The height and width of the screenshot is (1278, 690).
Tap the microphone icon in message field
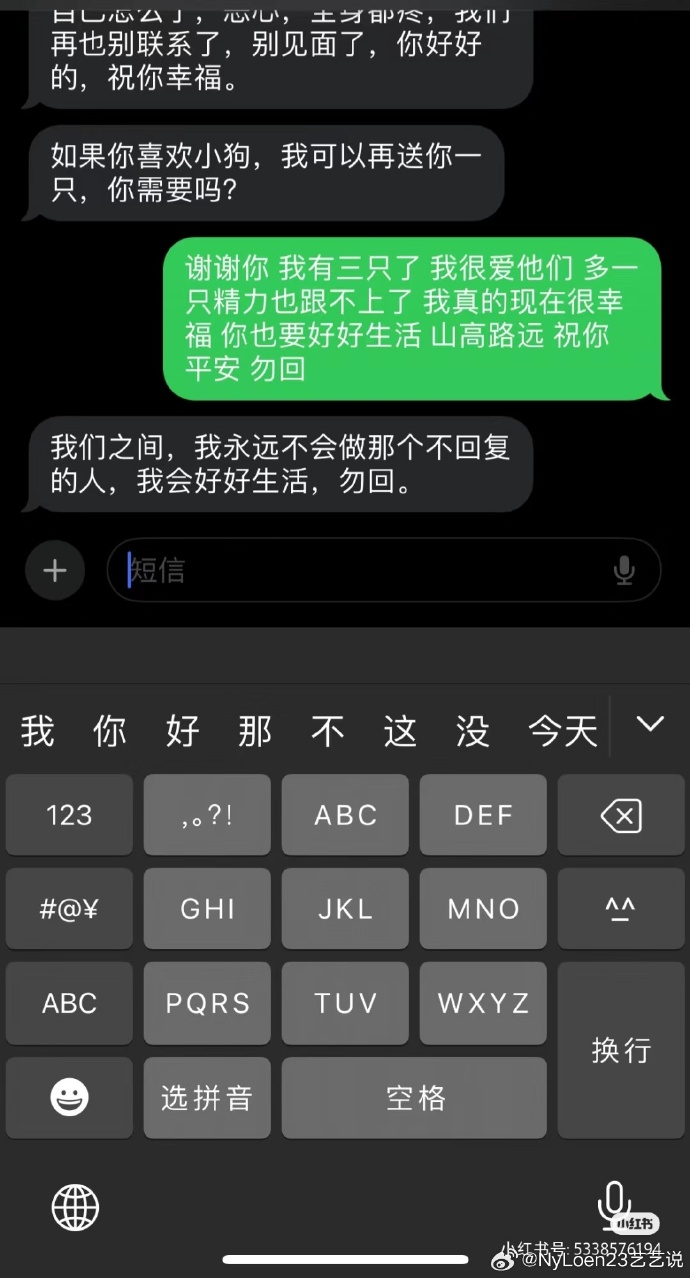click(624, 570)
